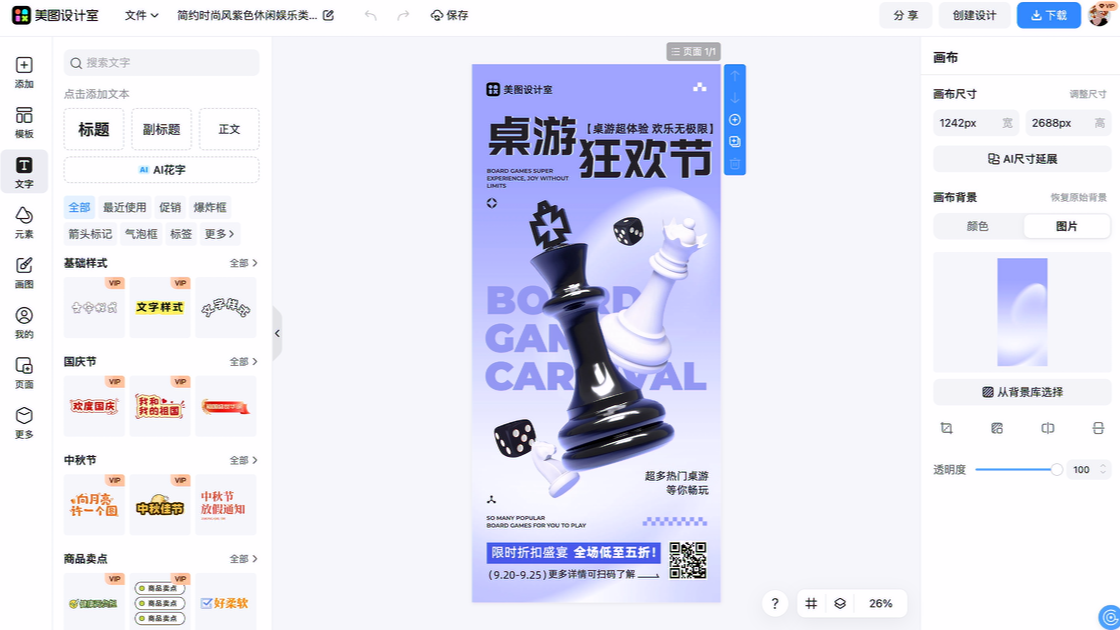This screenshot has width=1120, height=630.
Task: Add a 标题 heading text
Action: [94, 129]
